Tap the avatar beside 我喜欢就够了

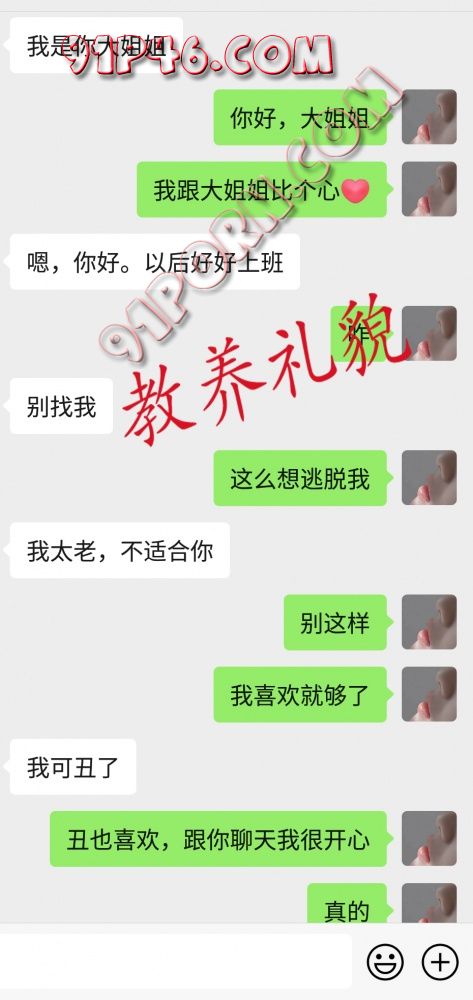(x=429, y=694)
